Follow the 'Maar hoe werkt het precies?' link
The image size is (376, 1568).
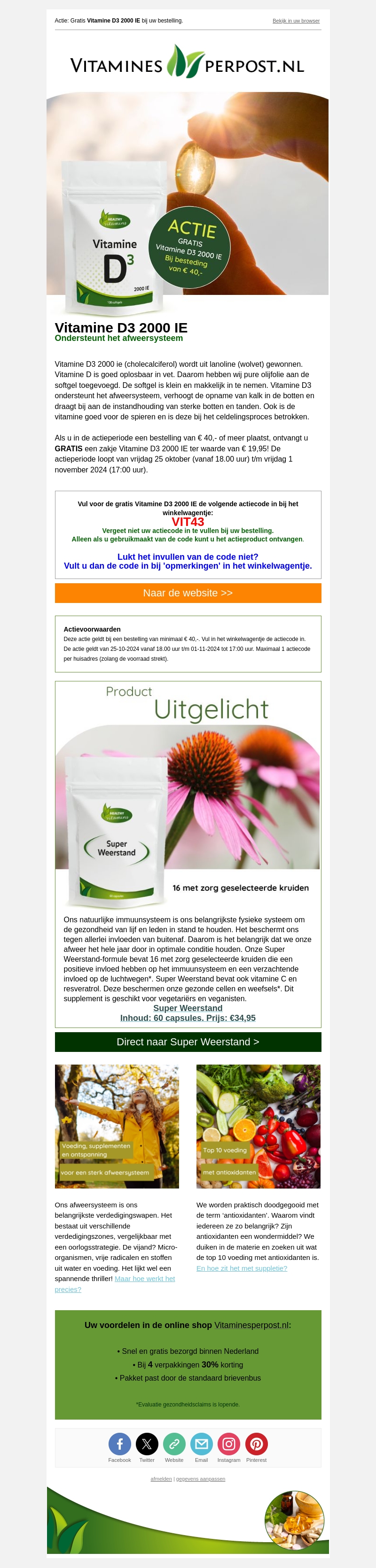click(144, 1278)
